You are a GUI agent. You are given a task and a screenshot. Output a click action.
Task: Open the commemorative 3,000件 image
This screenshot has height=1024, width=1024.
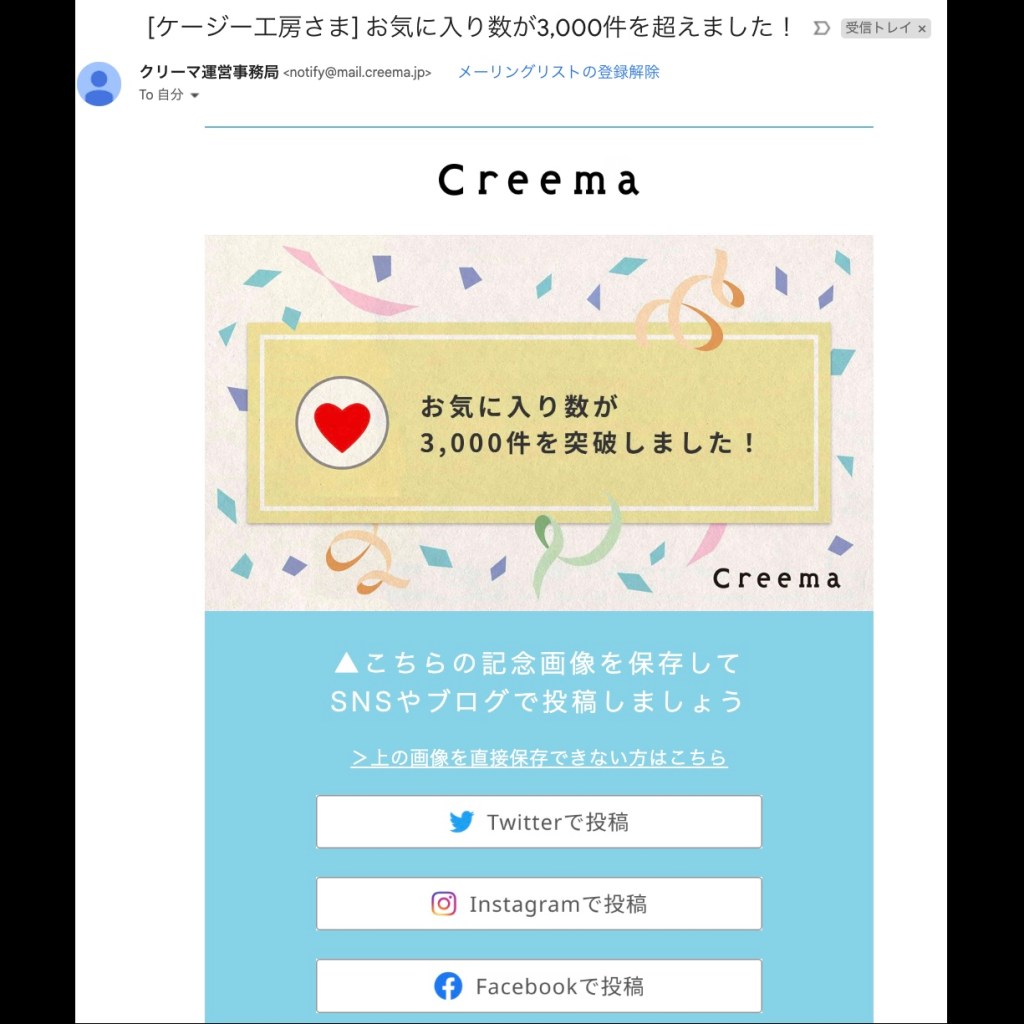coord(539,423)
